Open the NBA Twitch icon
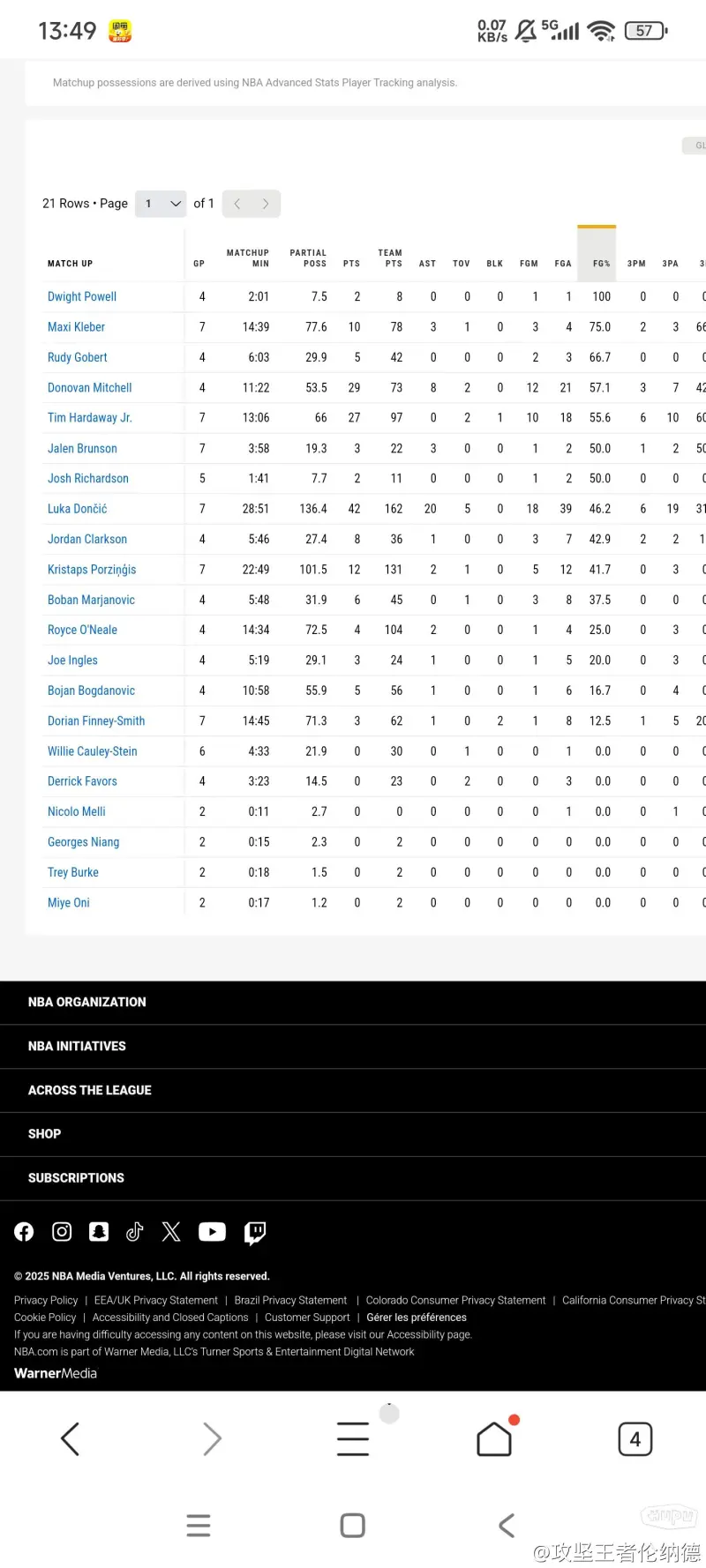Viewport: 706px width, 1568px height. tap(255, 1233)
